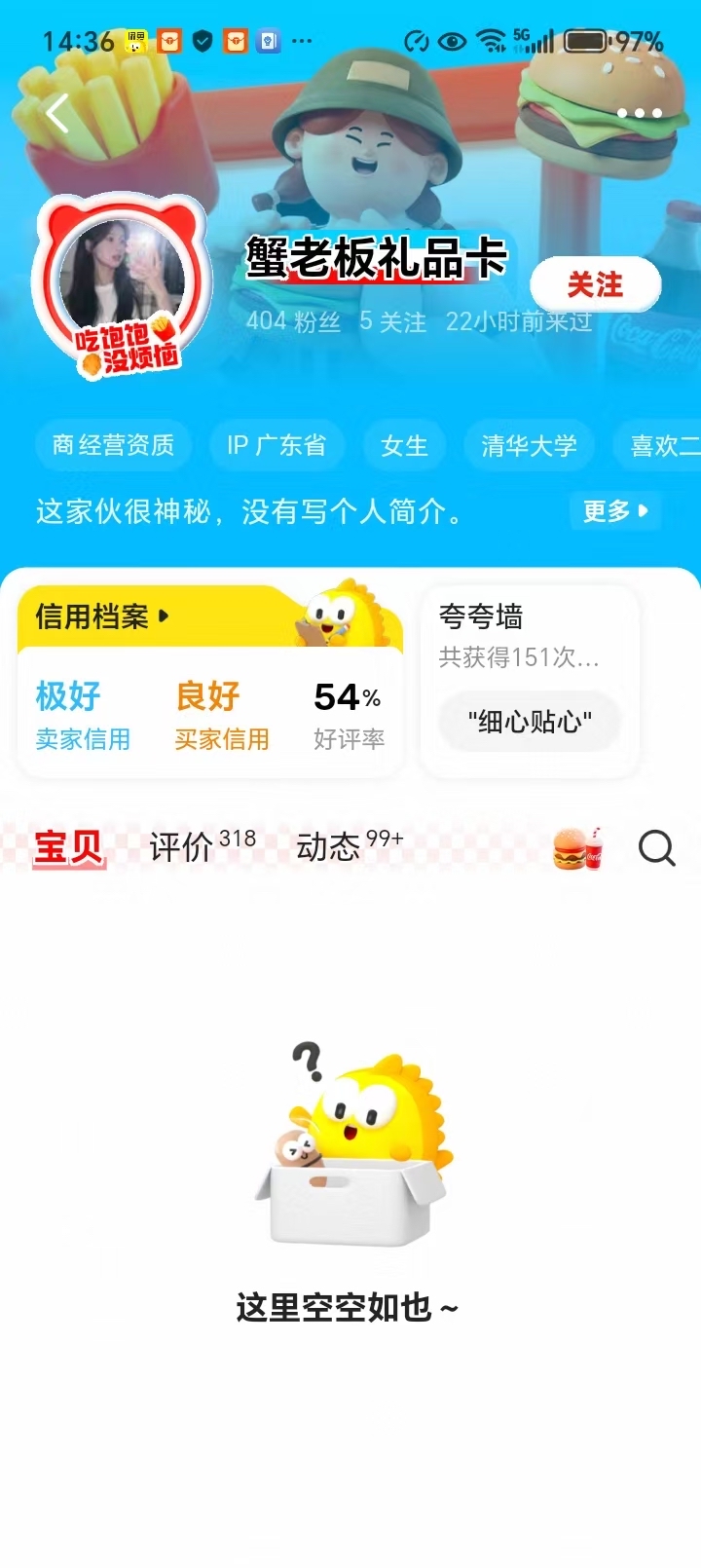Viewport: 701px width, 1568px height.
Task: Switch to the 评价 tab
Action: tap(181, 846)
